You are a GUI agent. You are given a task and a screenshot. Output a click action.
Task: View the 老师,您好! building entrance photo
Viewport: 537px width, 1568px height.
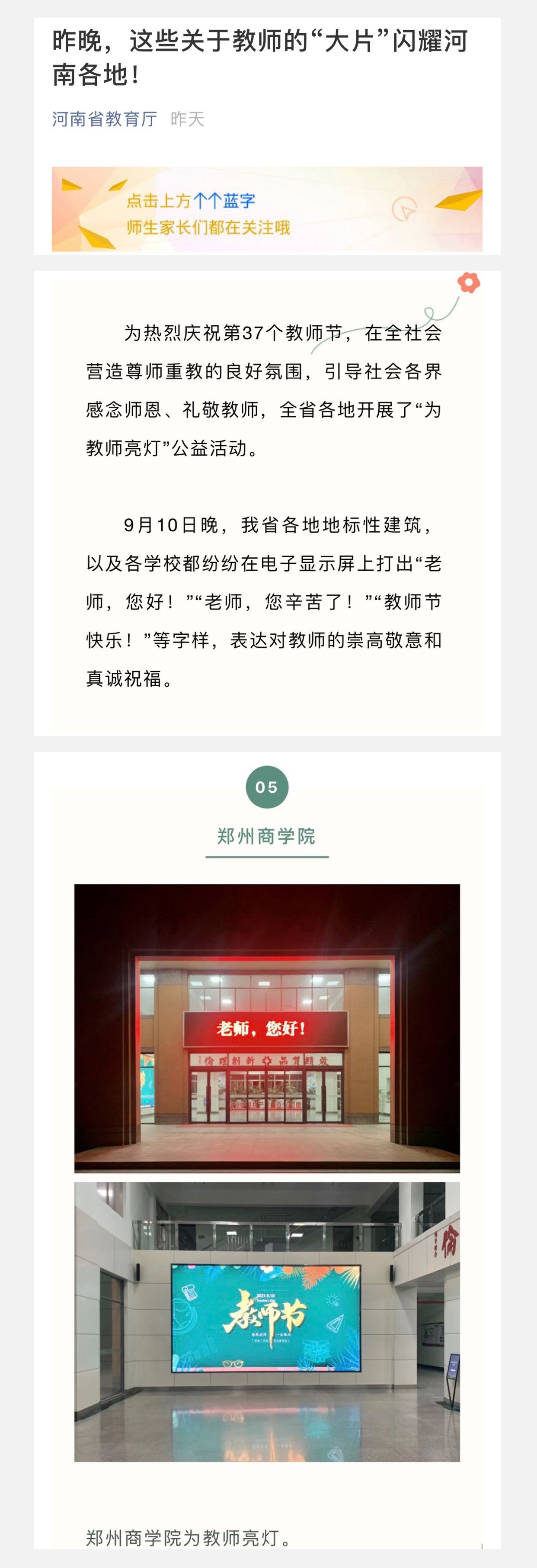(x=267, y=1028)
